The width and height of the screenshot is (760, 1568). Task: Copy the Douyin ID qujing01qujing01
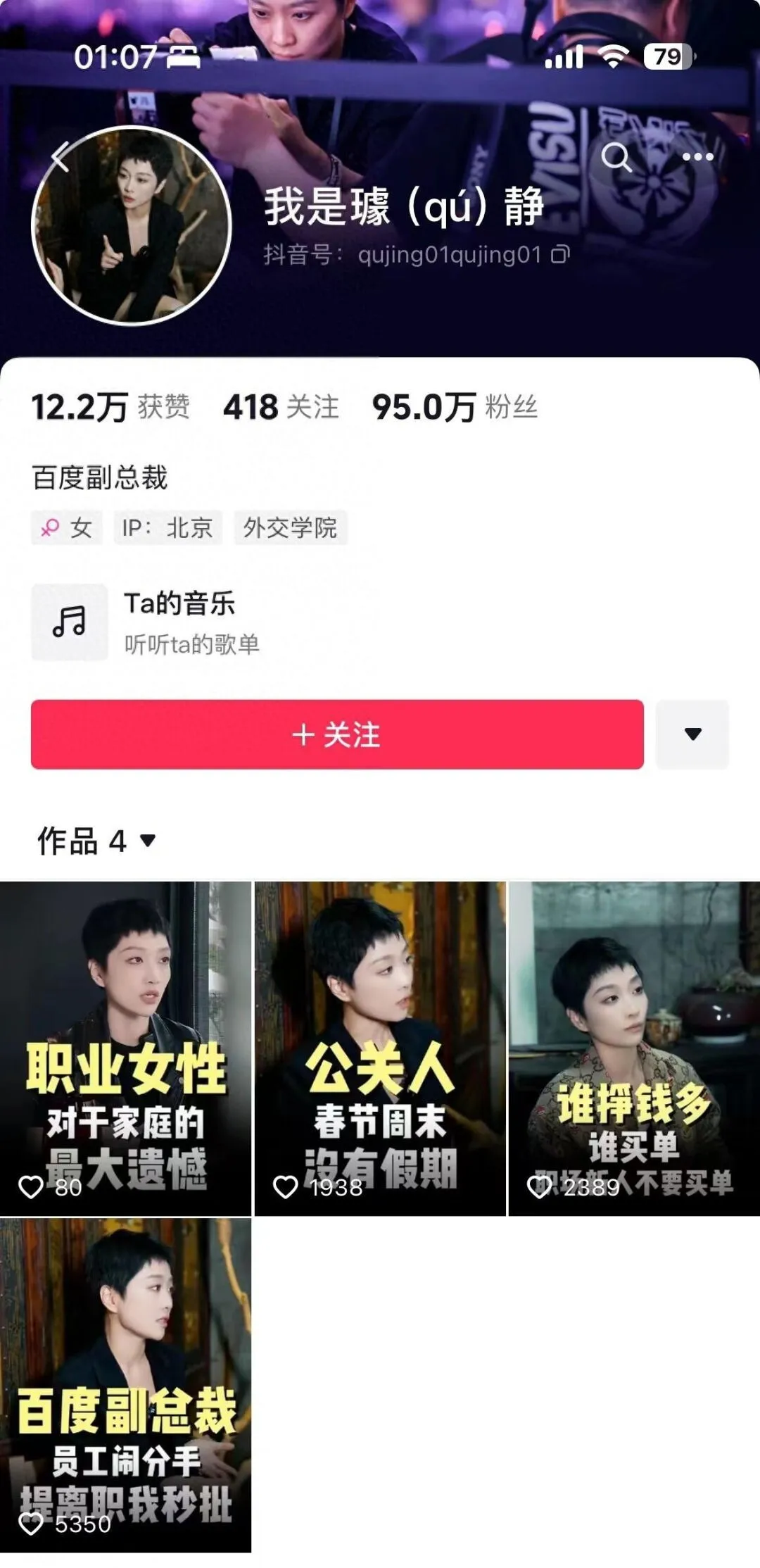pos(560,255)
